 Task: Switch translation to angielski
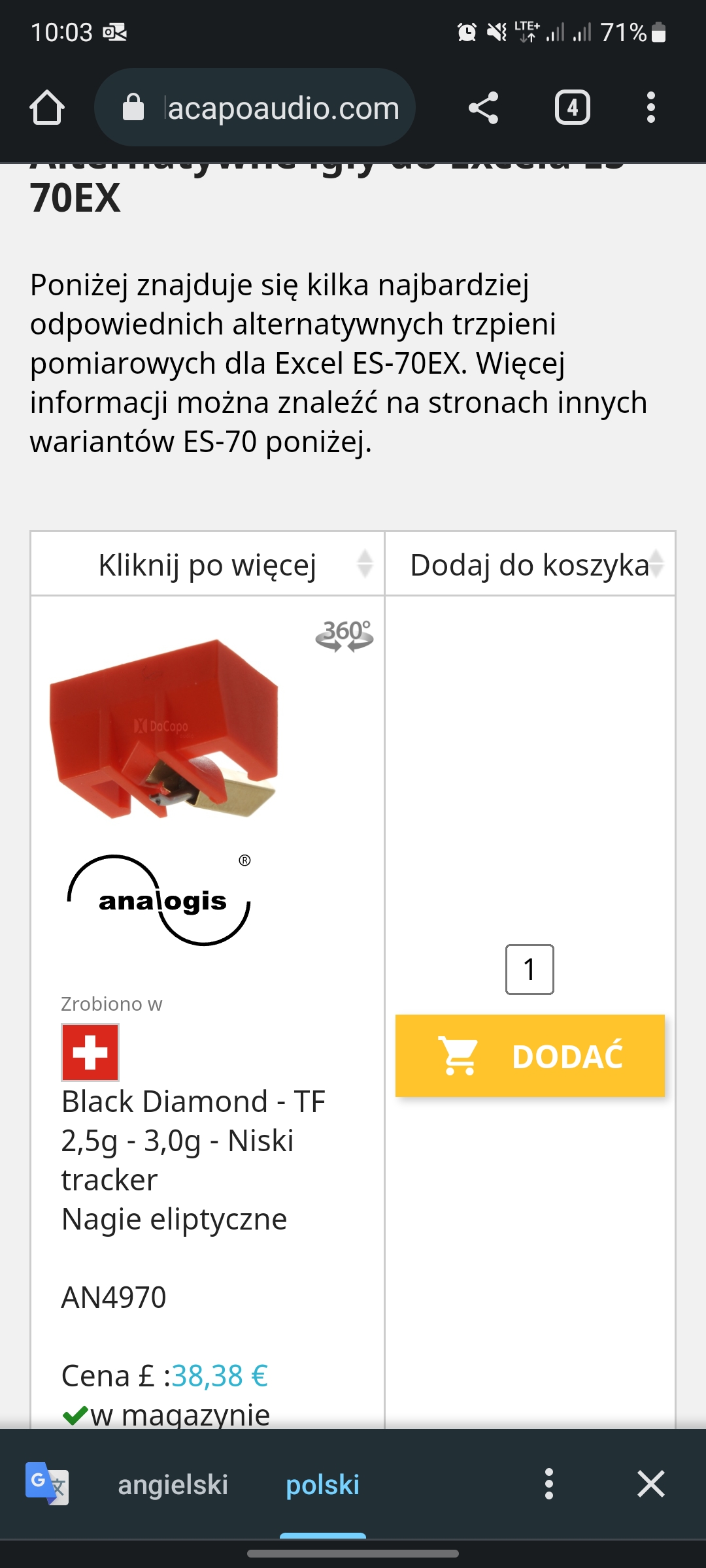coord(173,1484)
